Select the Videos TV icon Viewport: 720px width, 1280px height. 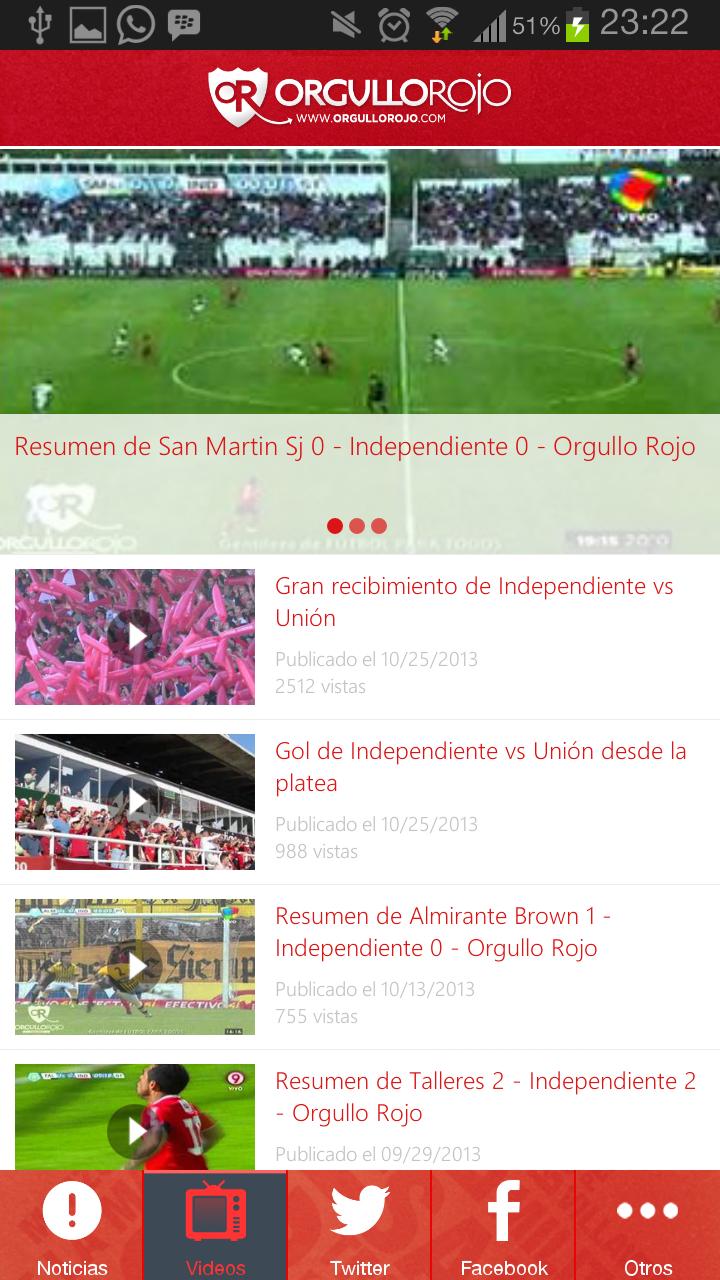[x=215, y=1211]
